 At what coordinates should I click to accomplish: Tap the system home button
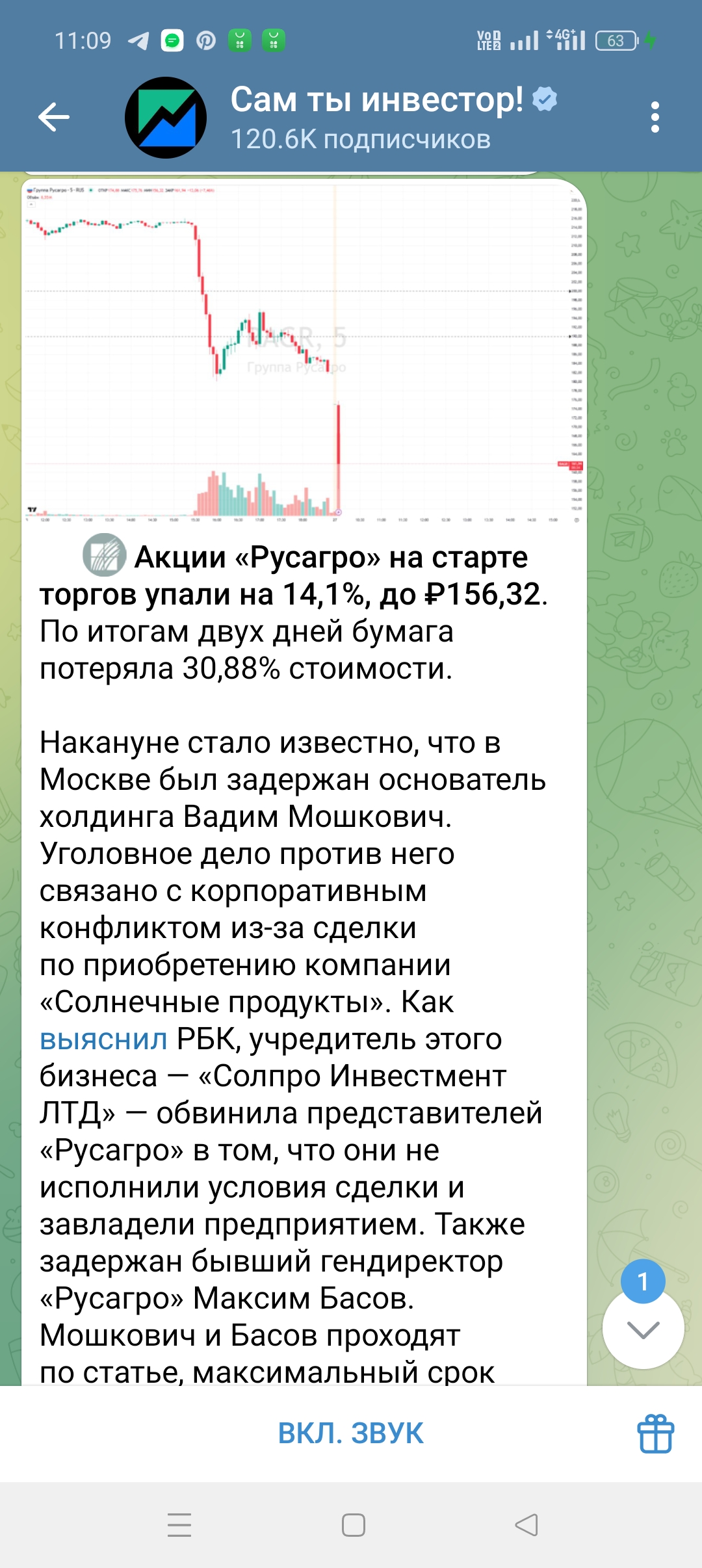(353, 1524)
